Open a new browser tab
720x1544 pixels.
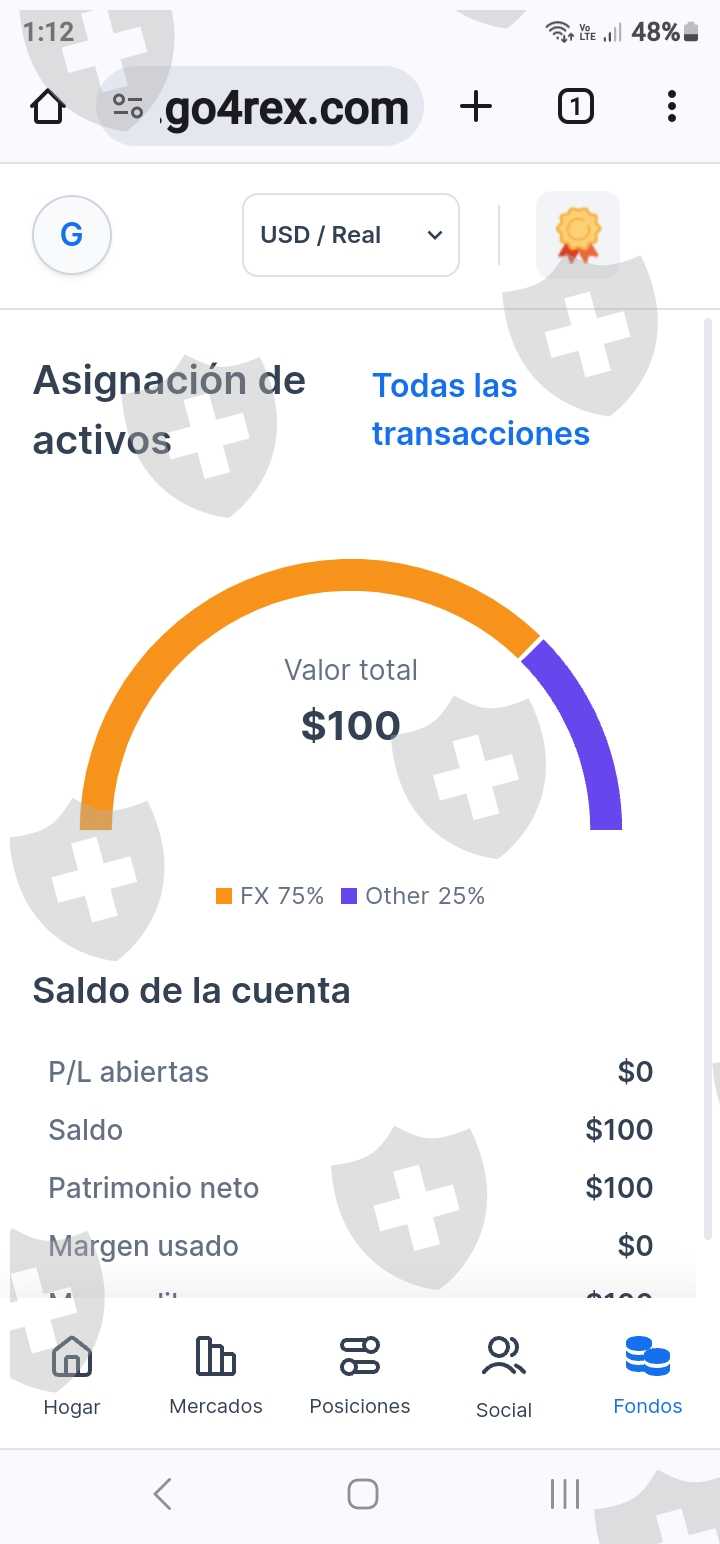coord(476,106)
